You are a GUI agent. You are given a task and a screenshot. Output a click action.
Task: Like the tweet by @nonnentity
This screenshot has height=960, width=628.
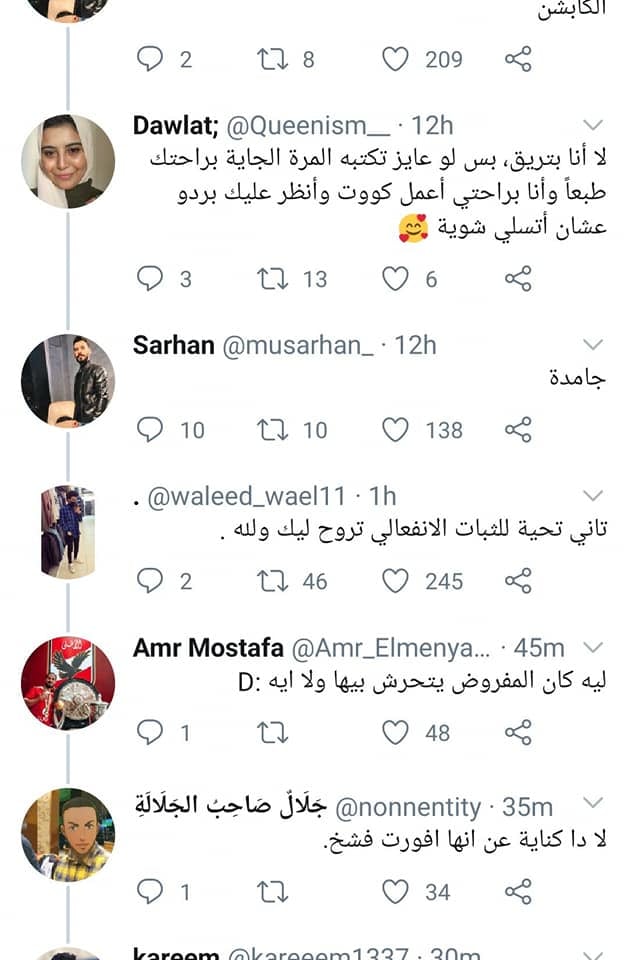[x=396, y=890]
